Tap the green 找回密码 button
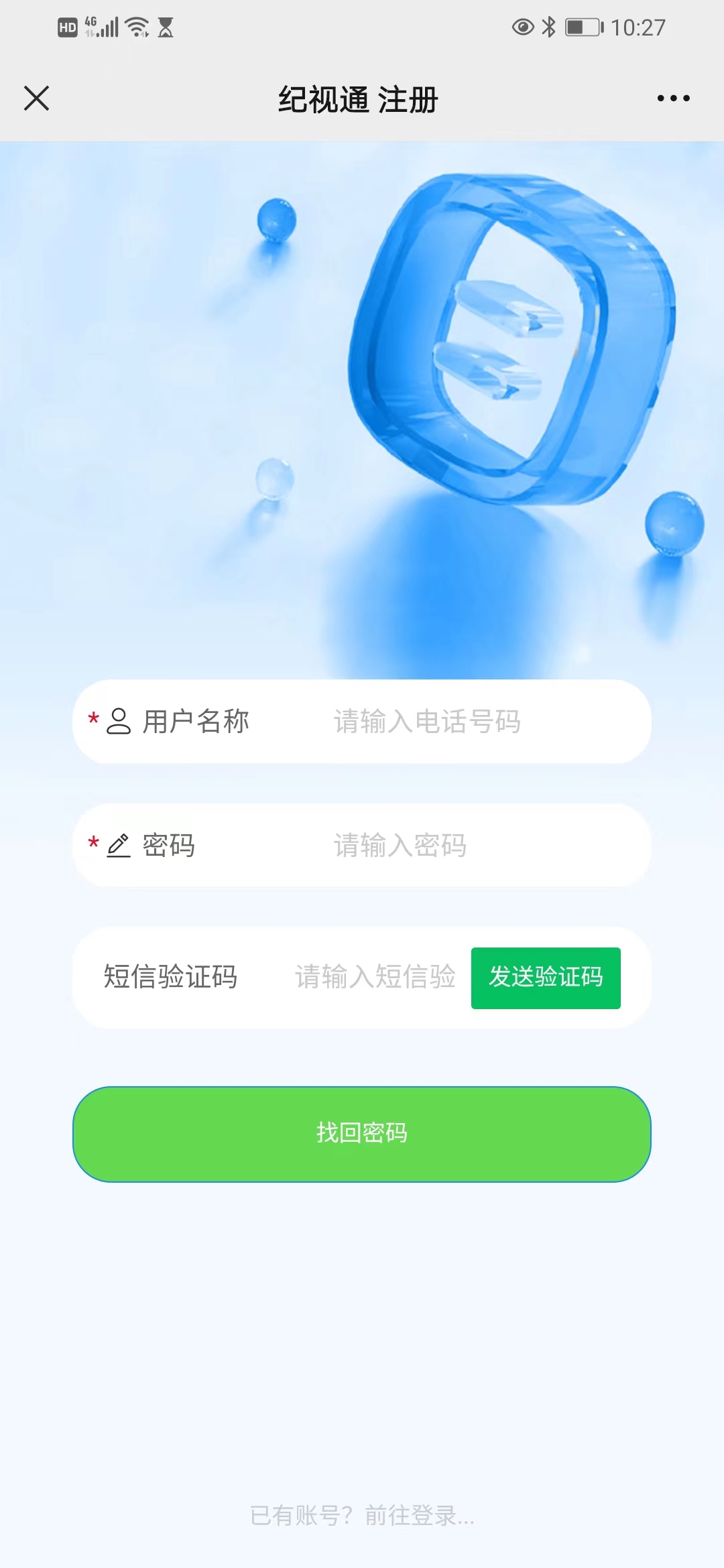 click(362, 1134)
